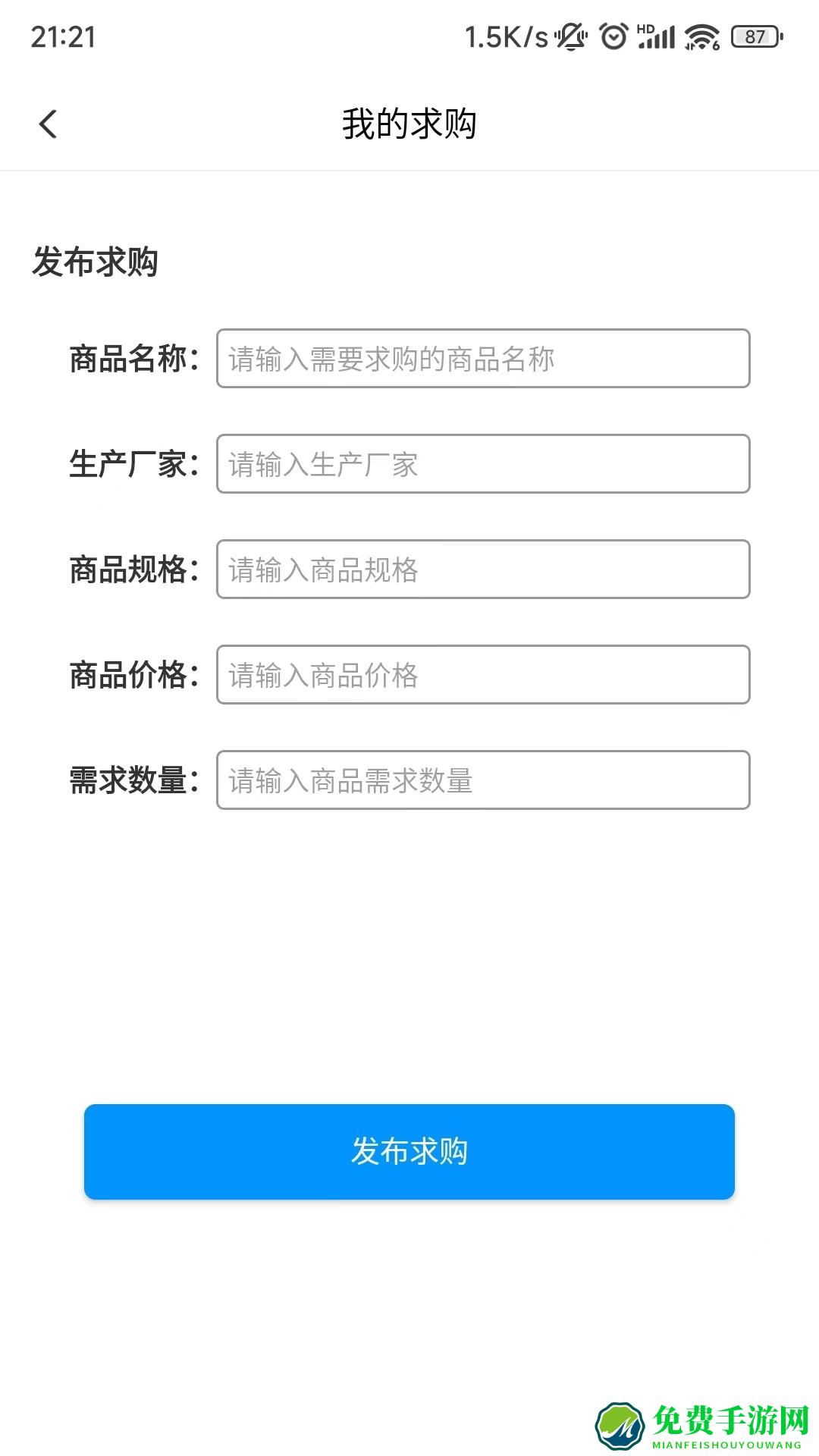Viewport: 819px width, 1456px height.
Task: Tap the 需求数量 quantity field
Action: click(482, 780)
